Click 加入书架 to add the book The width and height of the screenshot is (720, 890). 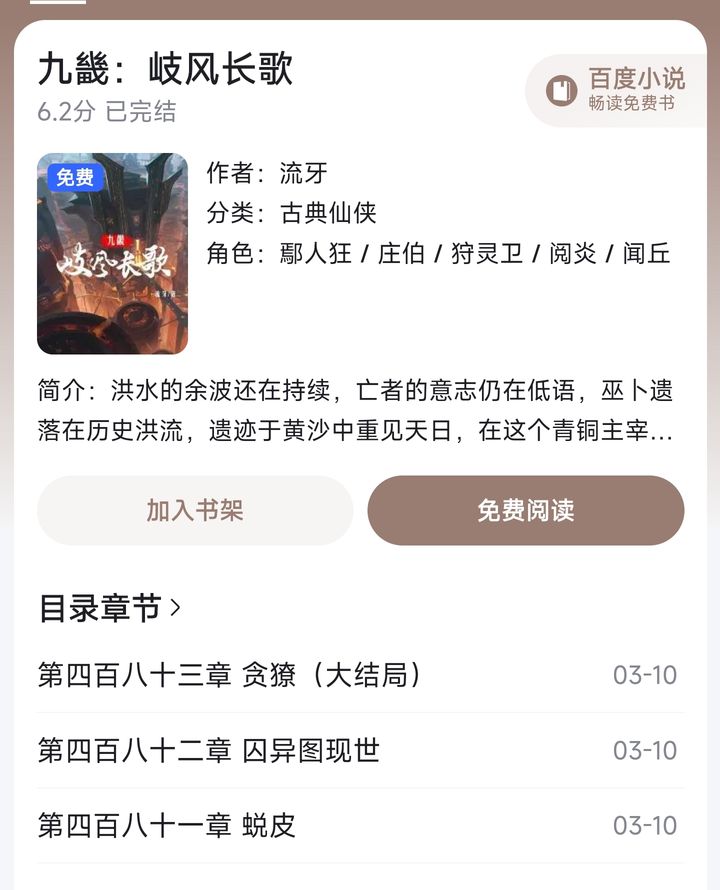(x=196, y=511)
